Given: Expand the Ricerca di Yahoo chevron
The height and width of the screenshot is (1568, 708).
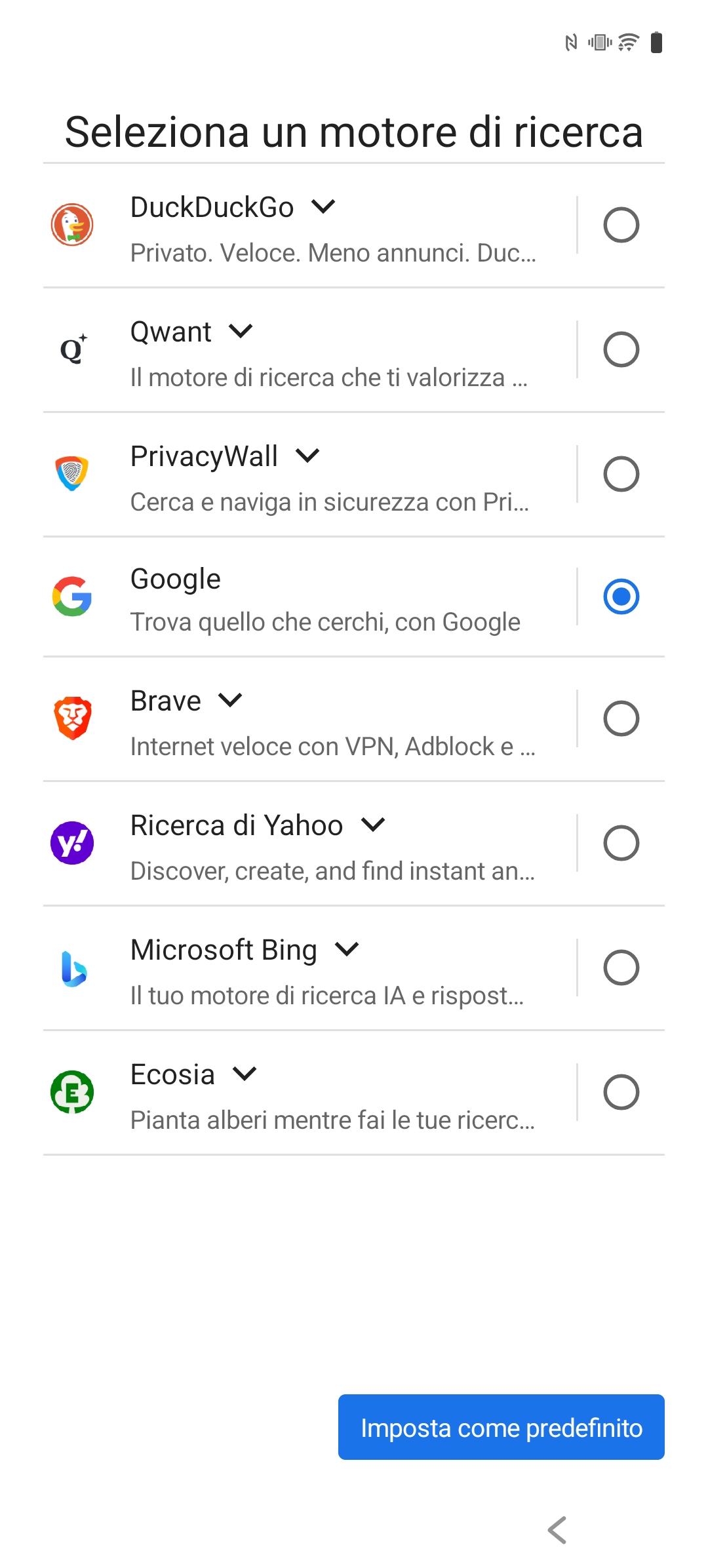Looking at the screenshot, I should (x=373, y=825).
